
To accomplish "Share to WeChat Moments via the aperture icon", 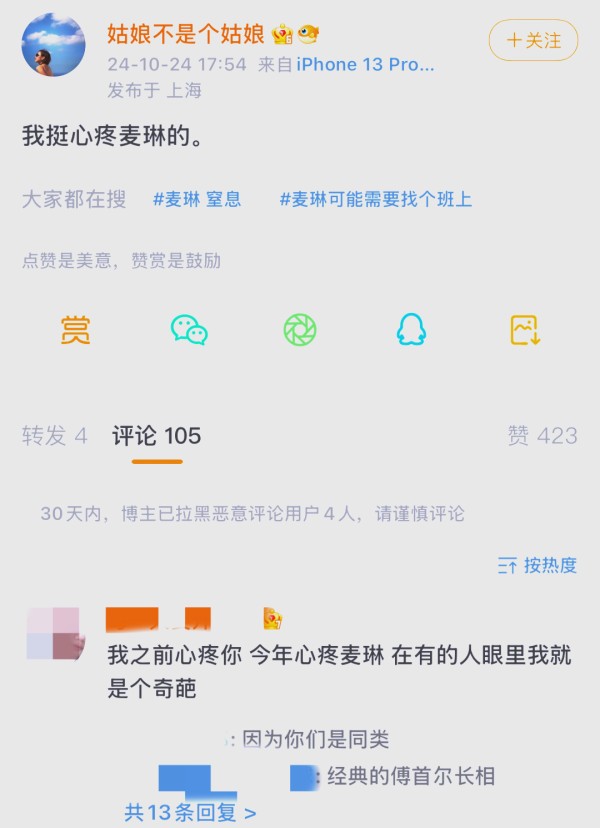I will point(300,330).
